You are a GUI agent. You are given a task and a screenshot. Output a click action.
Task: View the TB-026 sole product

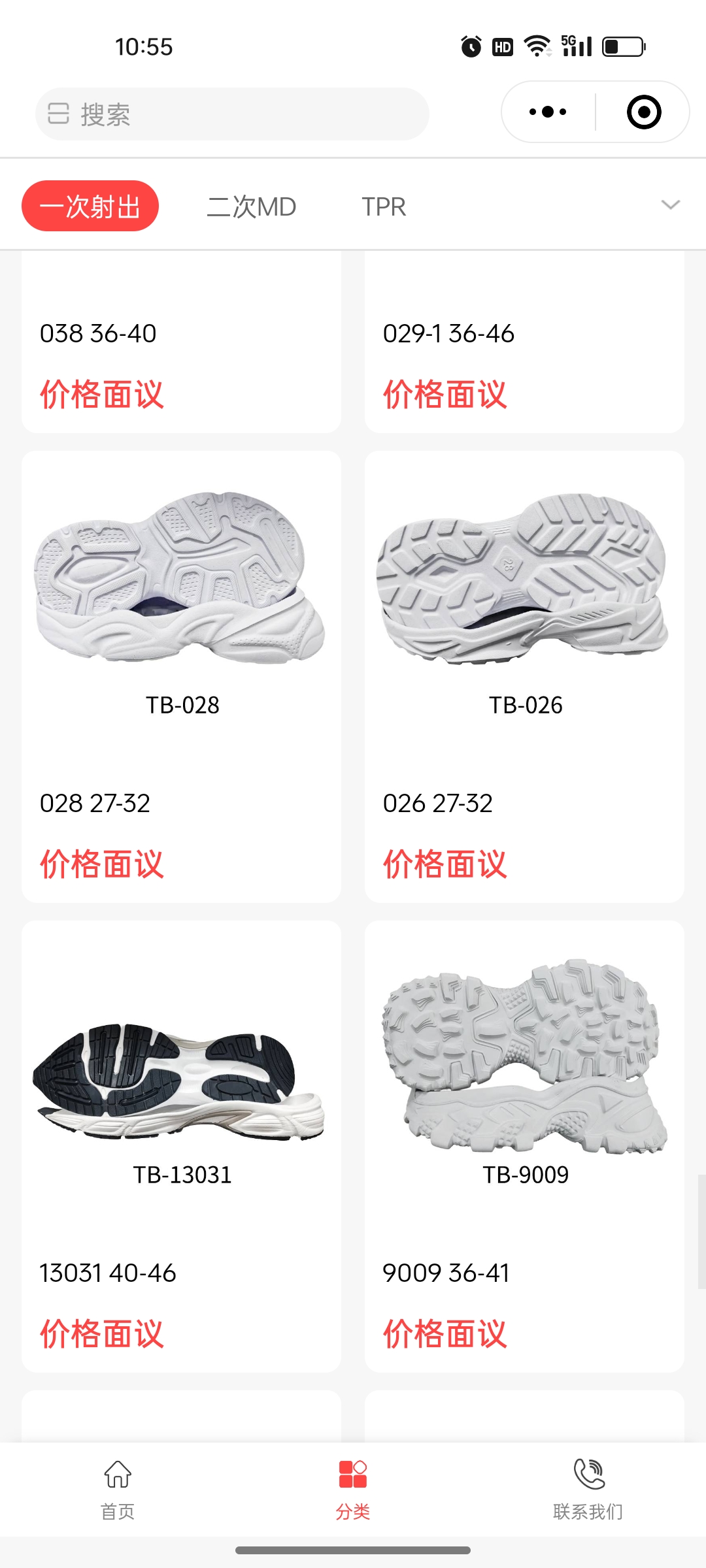point(524,676)
